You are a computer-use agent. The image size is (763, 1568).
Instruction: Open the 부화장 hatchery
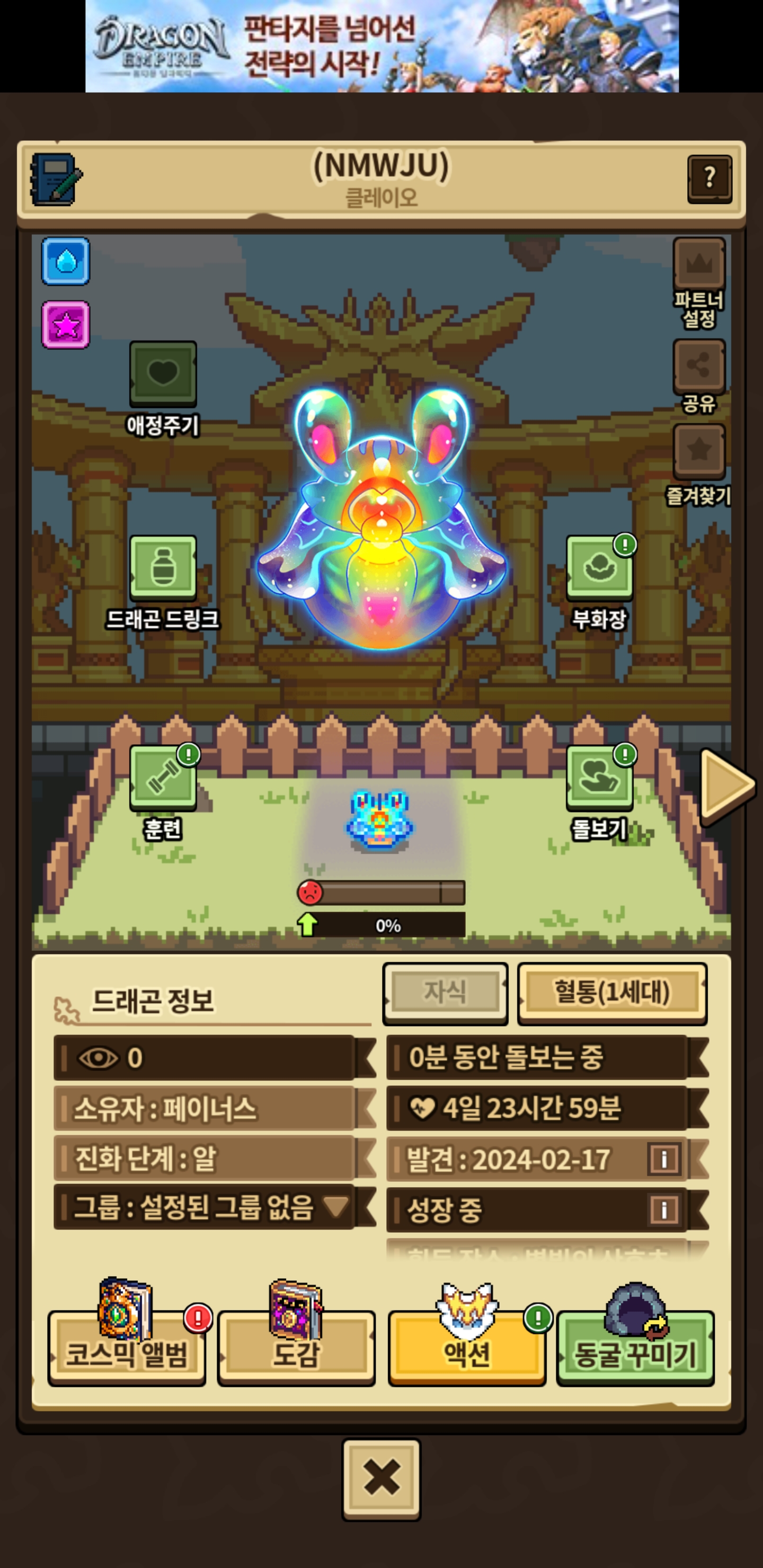click(x=599, y=568)
